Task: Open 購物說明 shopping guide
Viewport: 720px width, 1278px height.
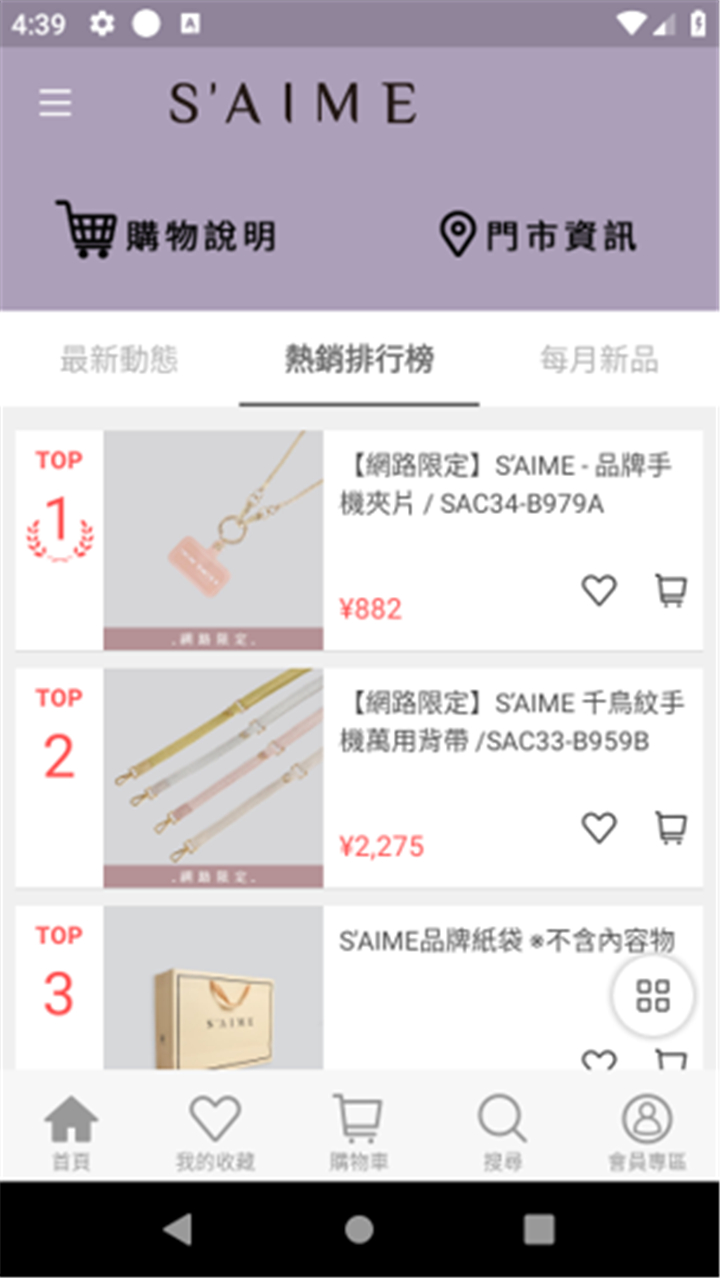Action: click(166, 230)
